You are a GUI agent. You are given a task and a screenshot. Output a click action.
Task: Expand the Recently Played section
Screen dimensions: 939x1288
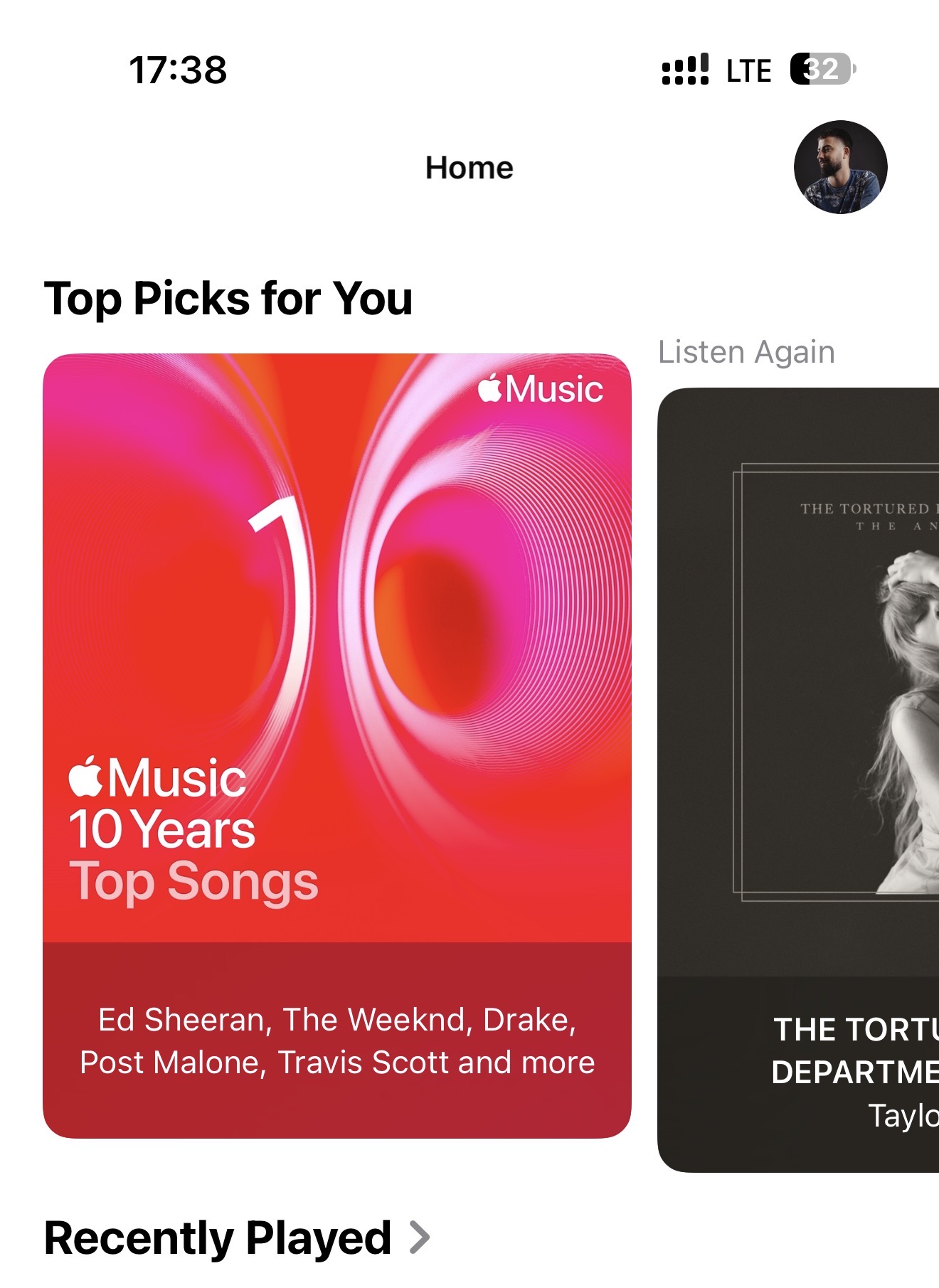237,1238
